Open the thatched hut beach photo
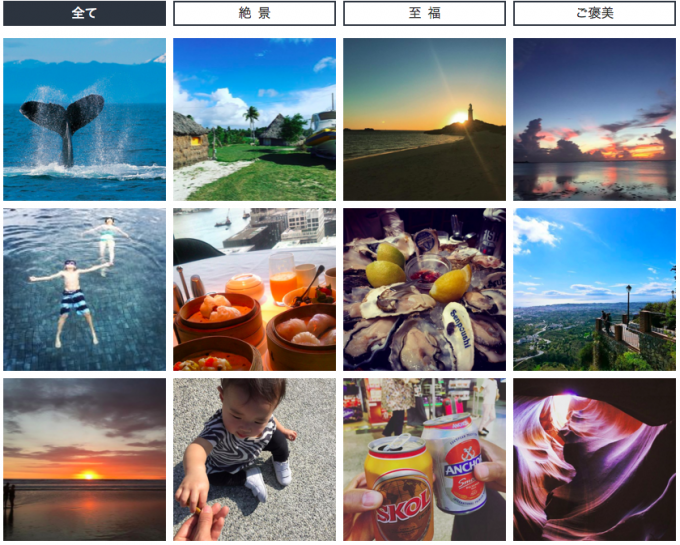This screenshot has height=545, width=680. (254, 119)
